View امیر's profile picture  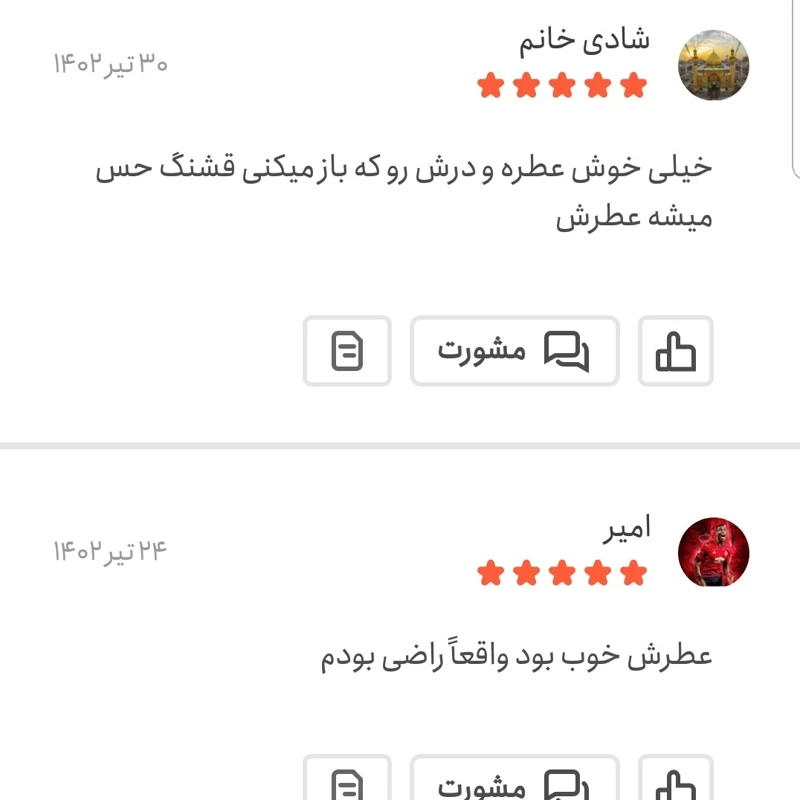coord(714,551)
